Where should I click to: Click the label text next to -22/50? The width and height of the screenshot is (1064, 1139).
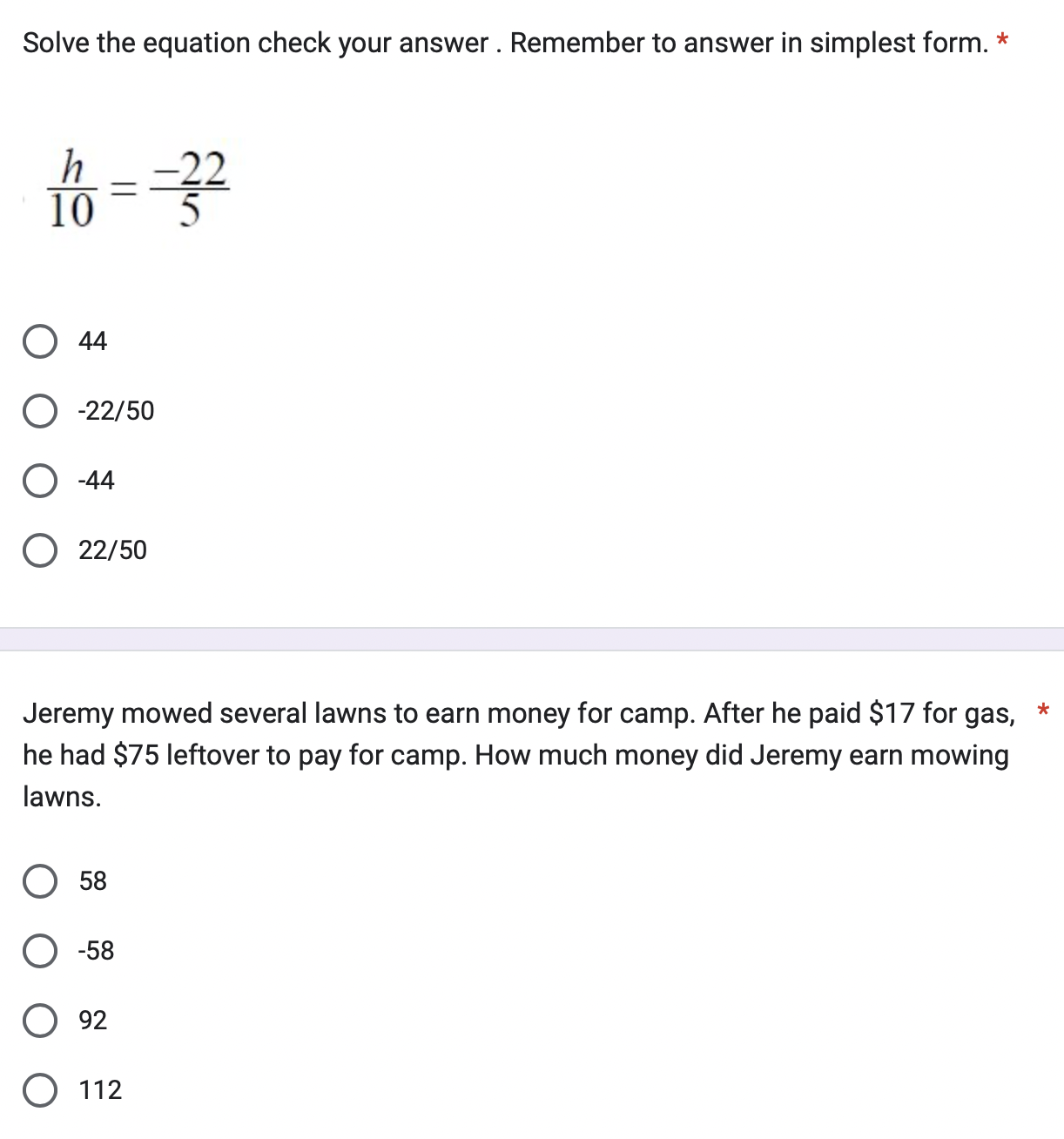pos(115,411)
